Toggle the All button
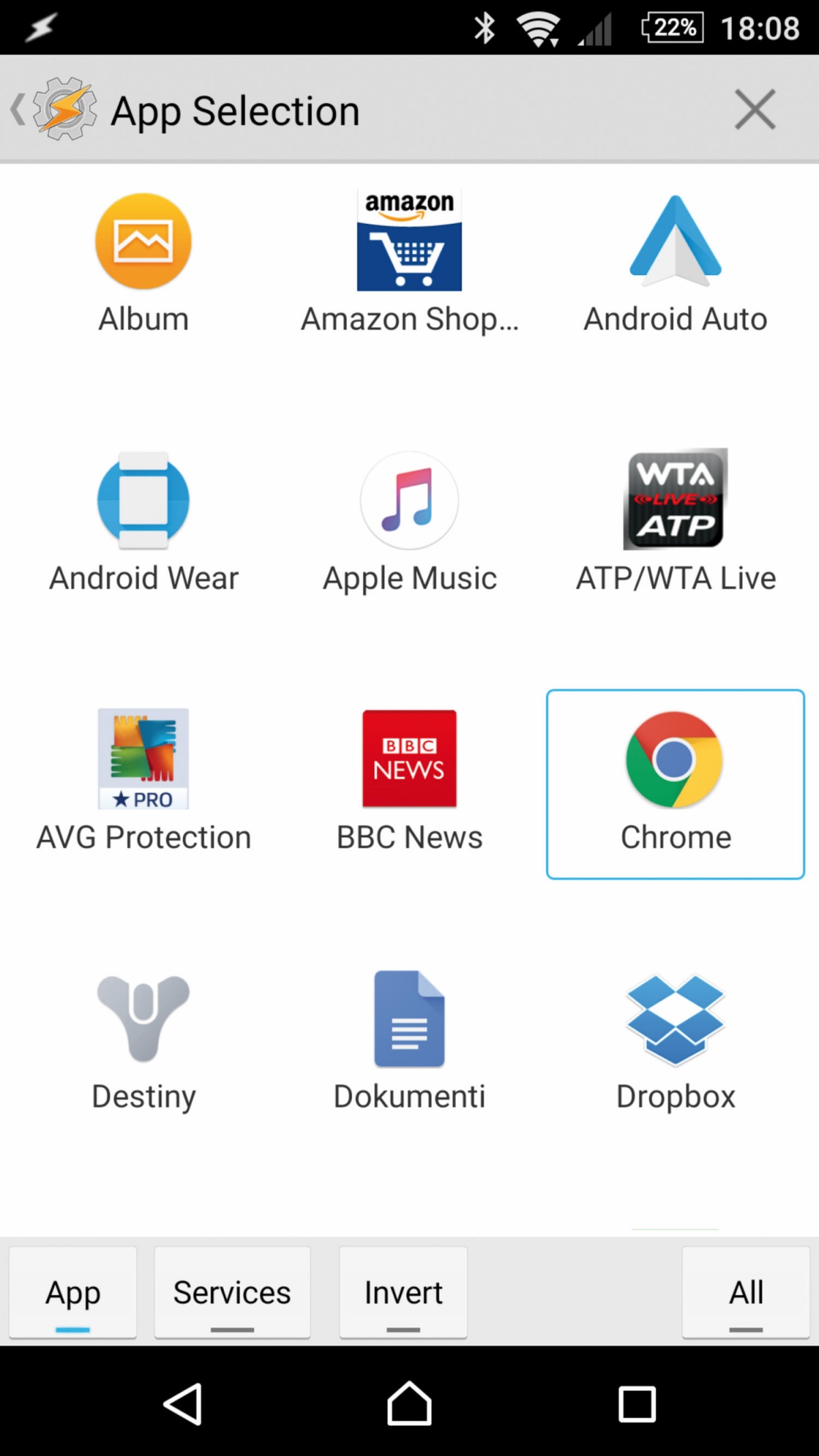The width and height of the screenshot is (819, 1456). point(746,1292)
